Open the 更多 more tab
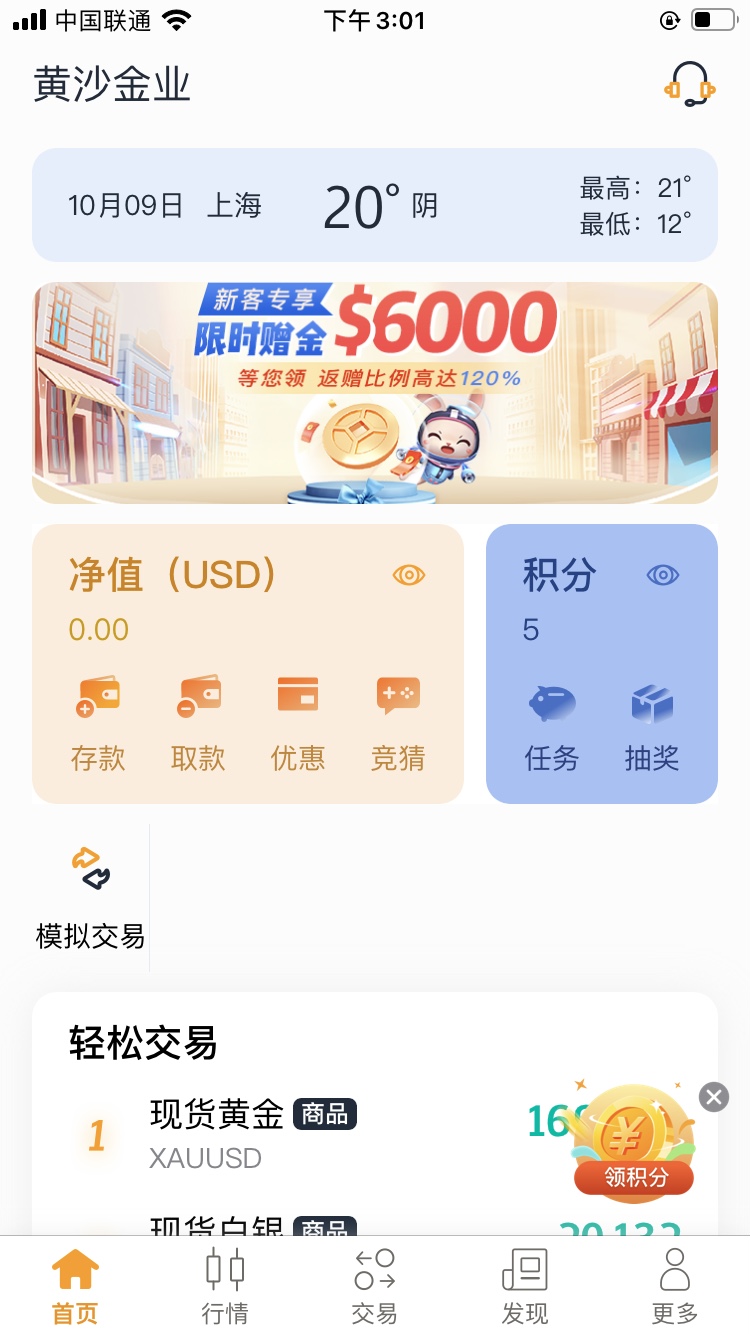This screenshot has height=1334, width=750. coord(674,1285)
